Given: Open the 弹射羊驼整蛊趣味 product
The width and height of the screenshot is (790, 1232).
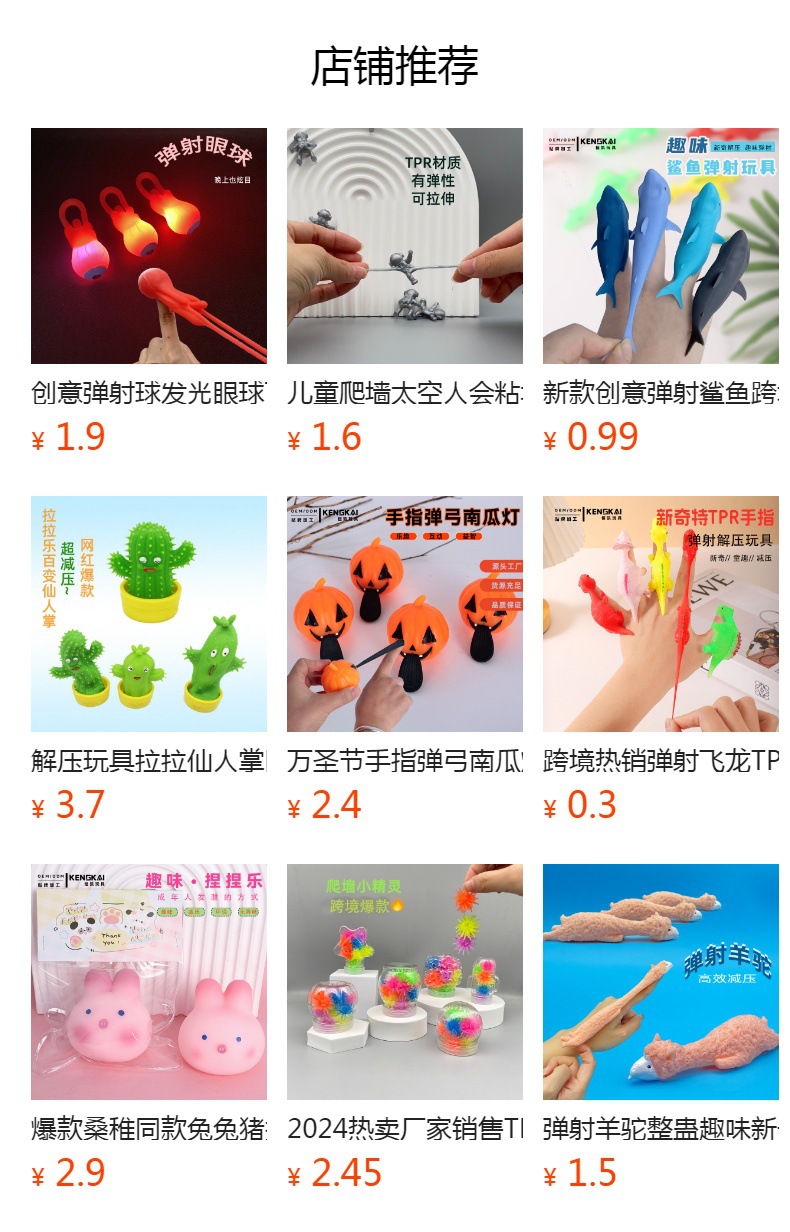Looking at the screenshot, I should (x=661, y=1028).
